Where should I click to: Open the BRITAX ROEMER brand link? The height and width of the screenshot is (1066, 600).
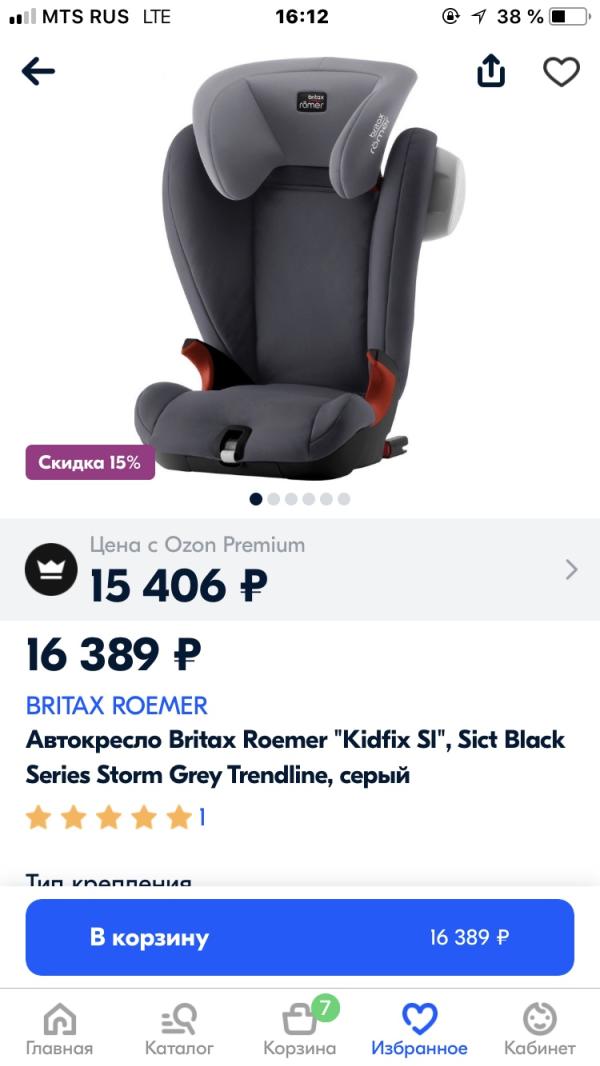click(117, 705)
